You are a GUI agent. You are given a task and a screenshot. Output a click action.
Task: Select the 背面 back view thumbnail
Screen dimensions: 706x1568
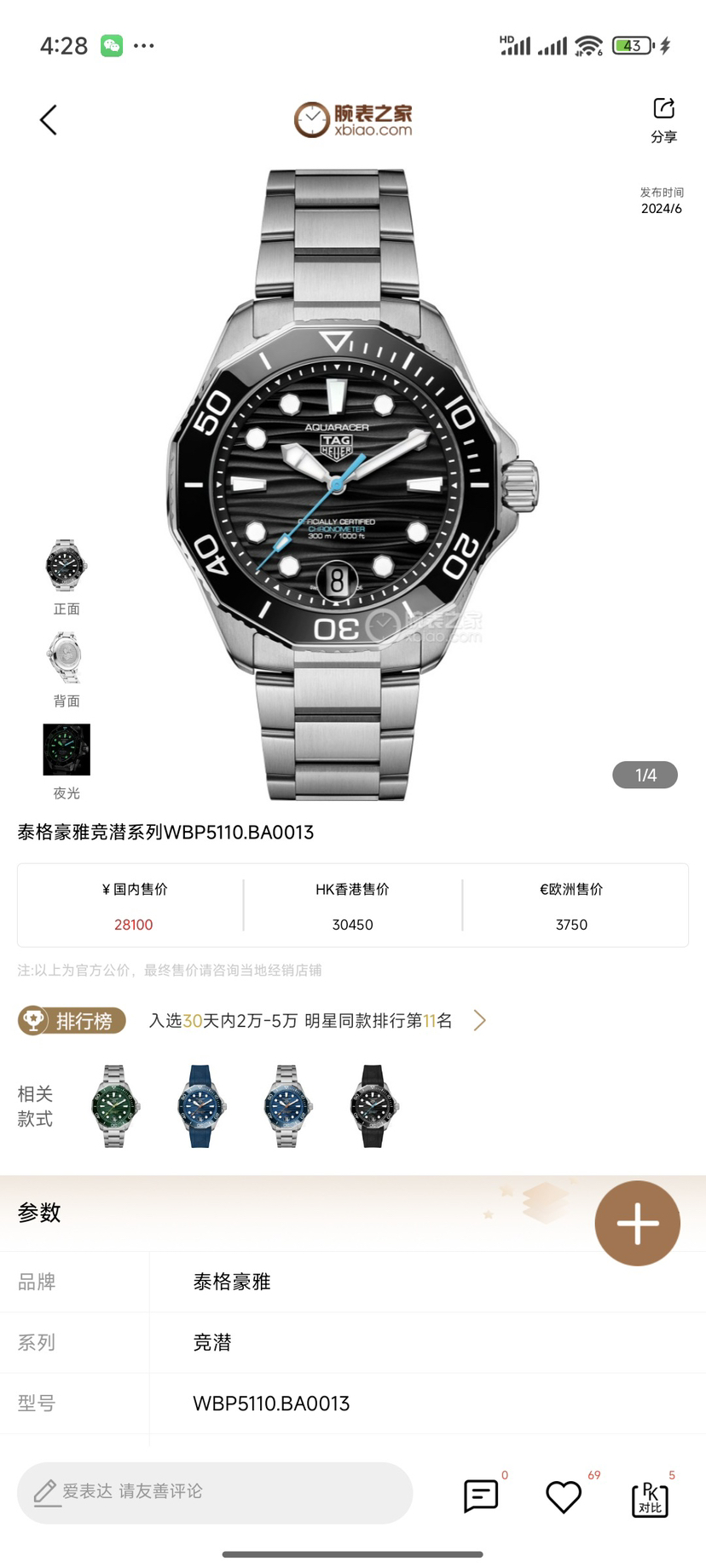pos(66,658)
